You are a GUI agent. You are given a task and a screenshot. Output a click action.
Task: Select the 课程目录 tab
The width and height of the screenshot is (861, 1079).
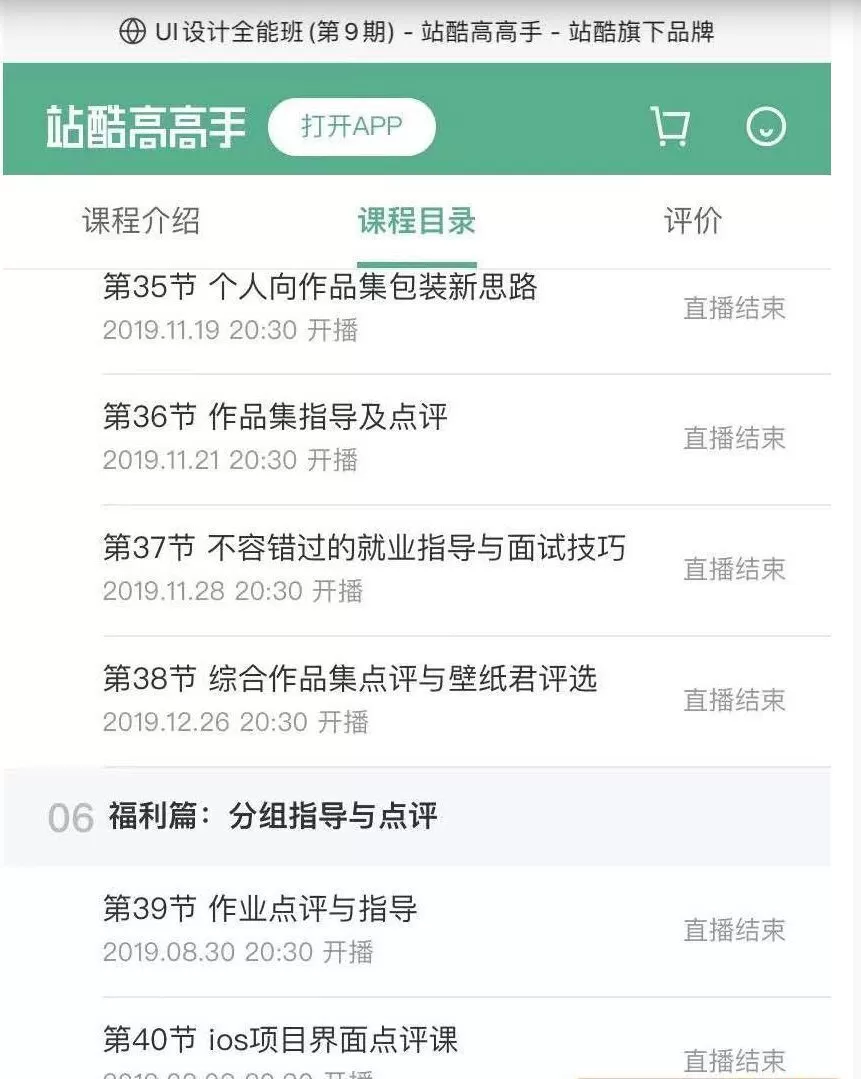415,219
